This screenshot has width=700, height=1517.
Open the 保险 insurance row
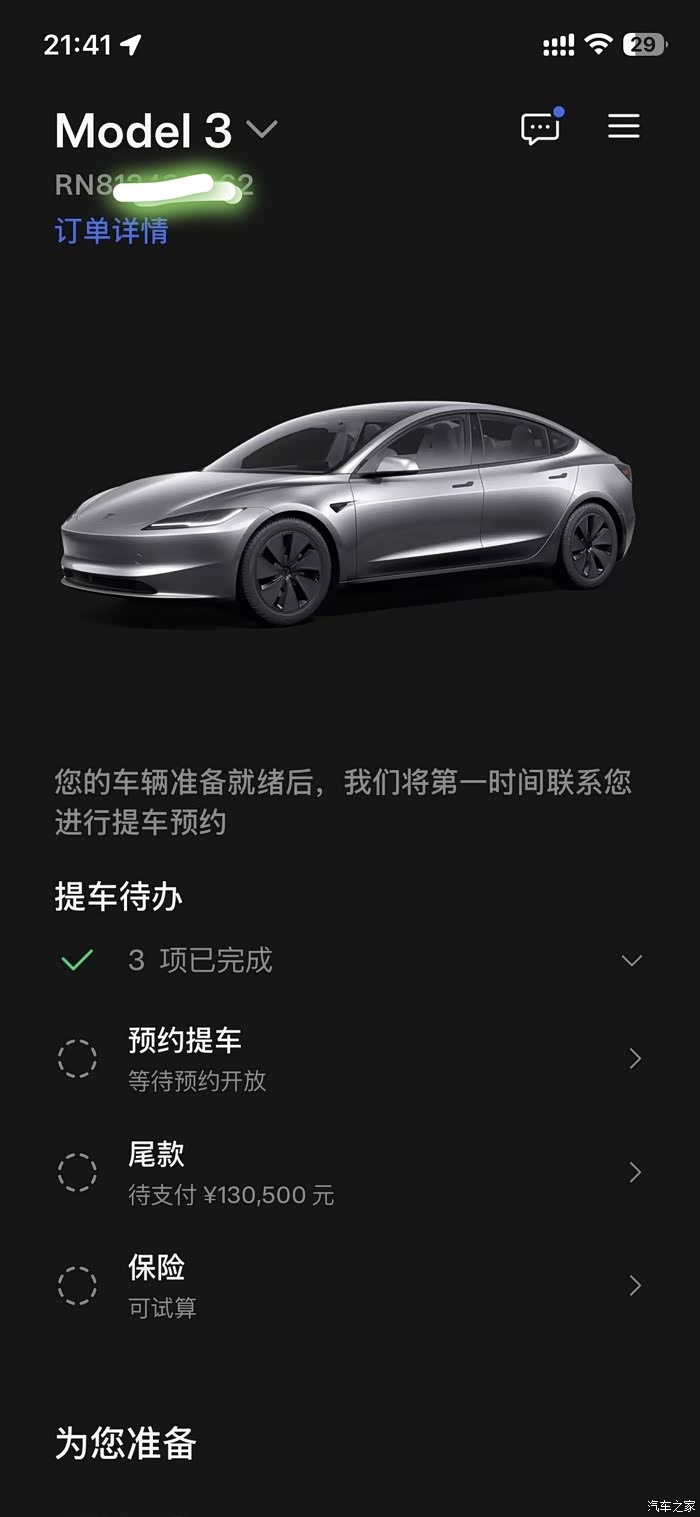click(x=350, y=1285)
